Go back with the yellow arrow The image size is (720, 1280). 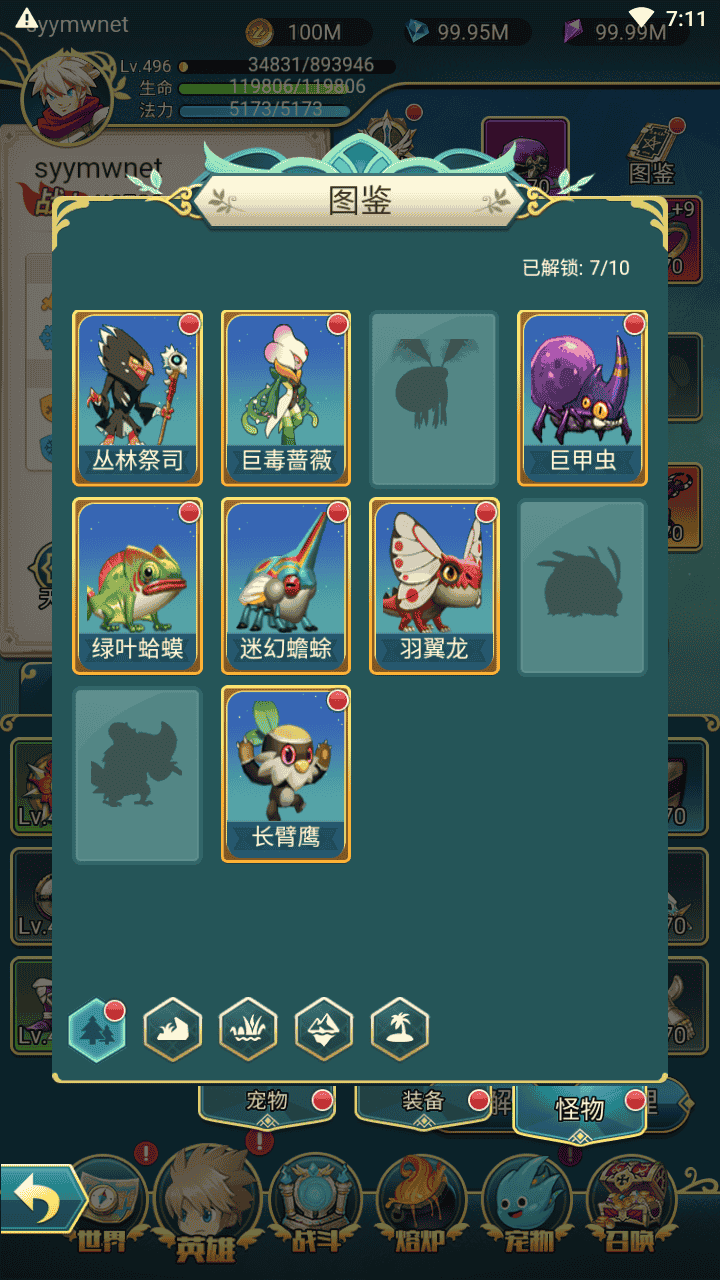click(x=38, y=1198)
